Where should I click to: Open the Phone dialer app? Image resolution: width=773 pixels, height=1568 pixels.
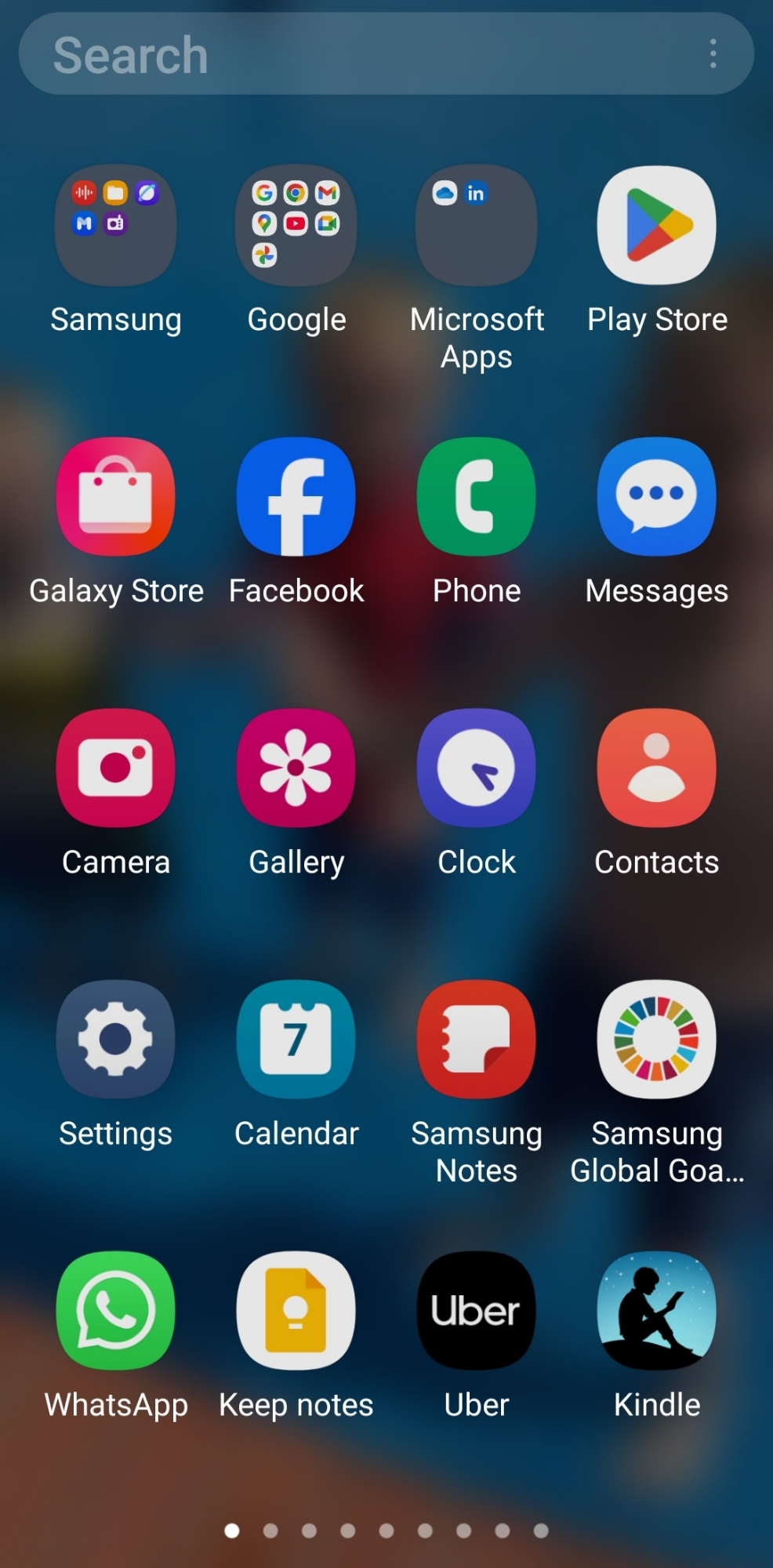(x=477, y=497)
